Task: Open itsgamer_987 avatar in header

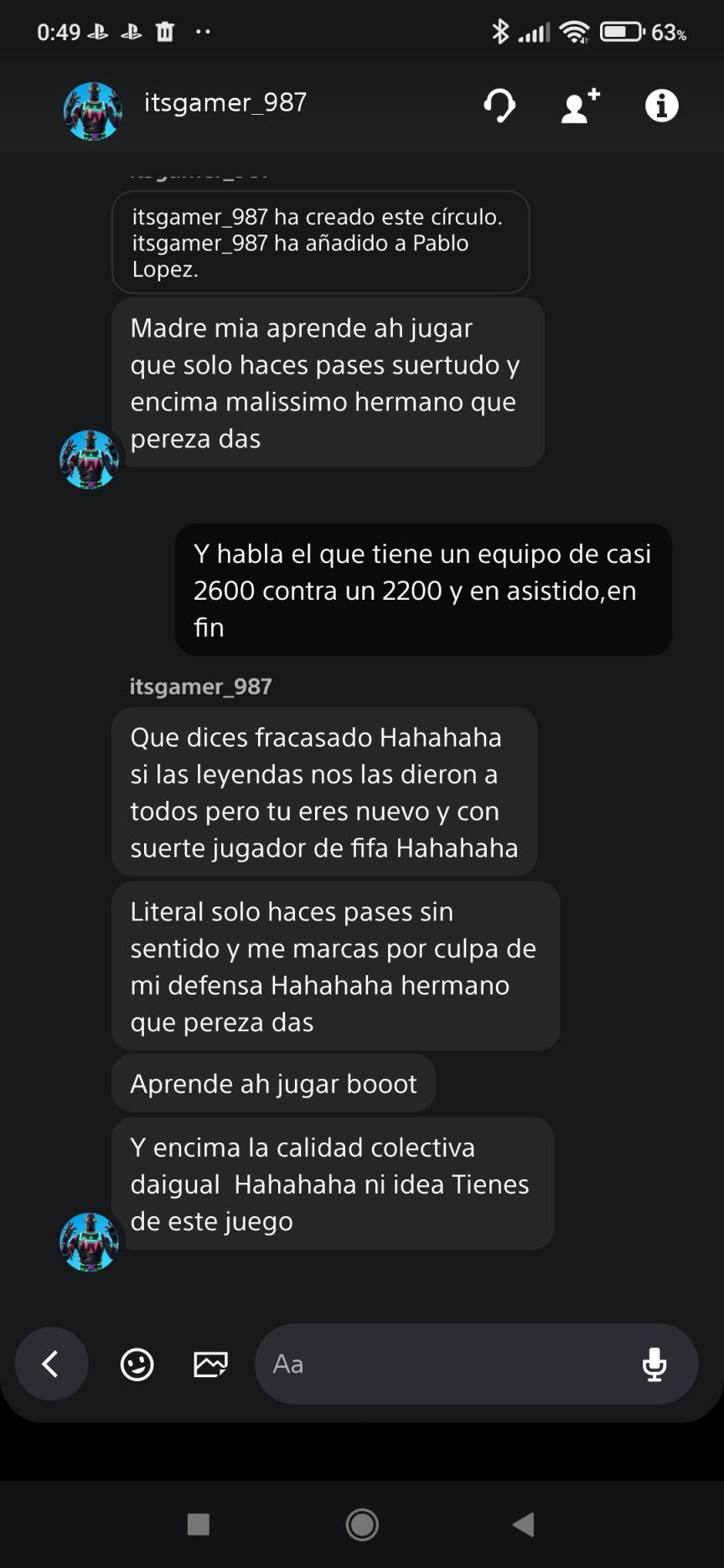Action: tap(92, 111)
